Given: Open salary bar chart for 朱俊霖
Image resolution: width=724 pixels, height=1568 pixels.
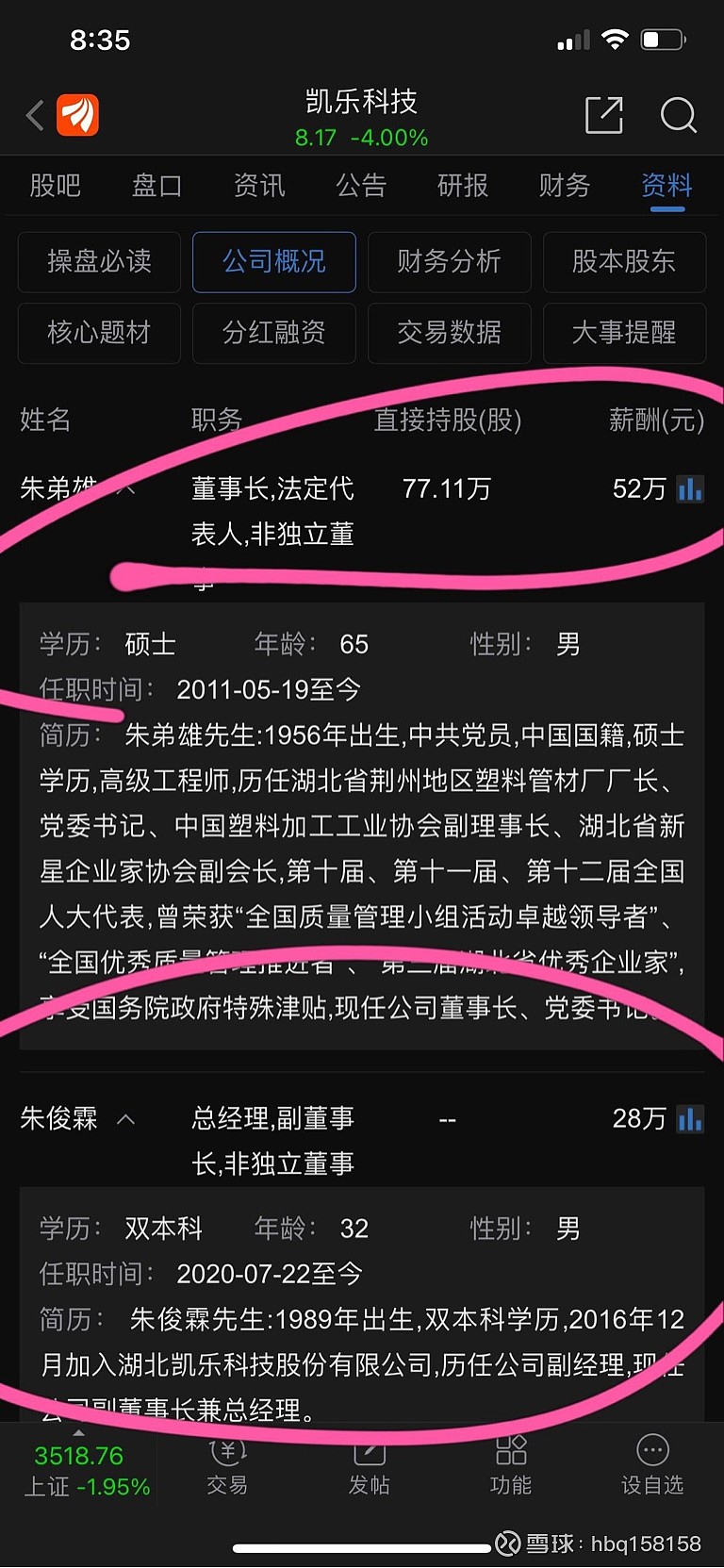Looking at the screenshot, I should (x=691, y=1119).
